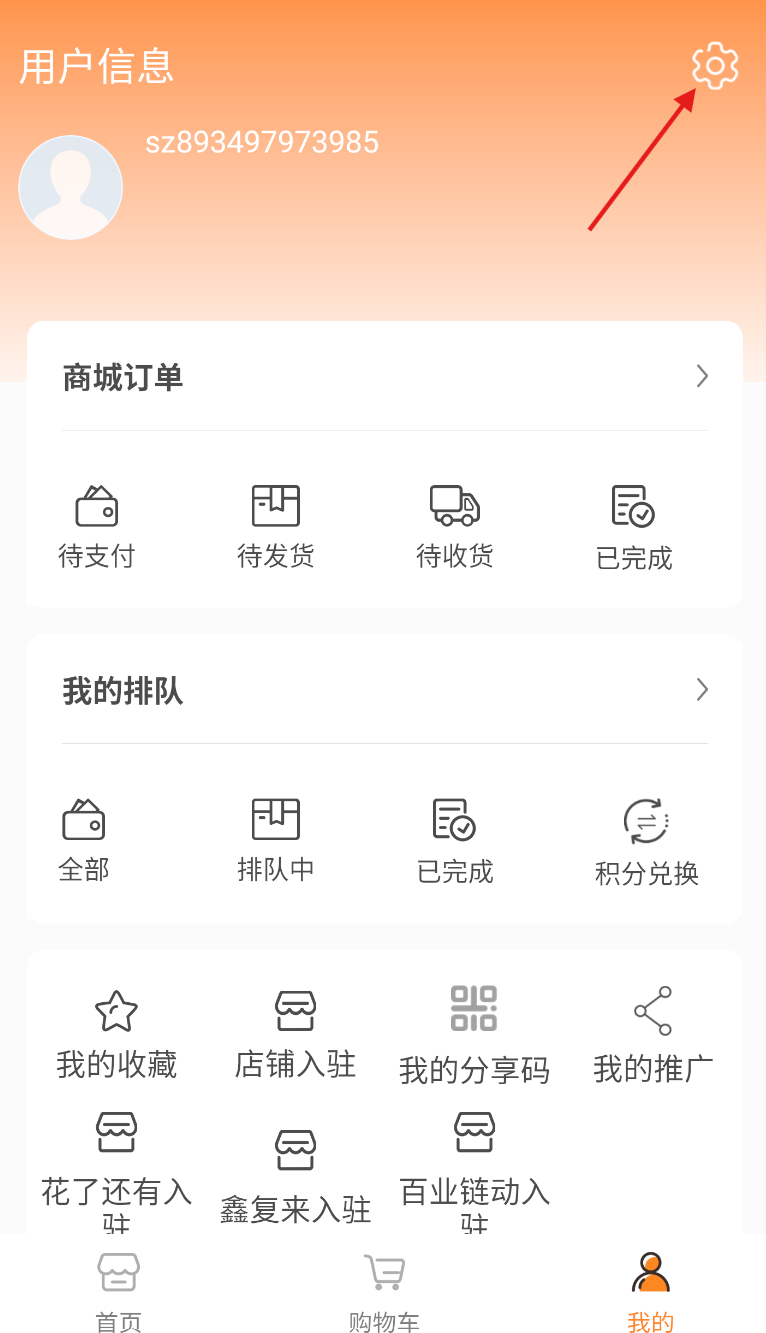766x1333 pixels.
Task: Switch to the 首页 tab
Action: click(x=118, y=1292)
